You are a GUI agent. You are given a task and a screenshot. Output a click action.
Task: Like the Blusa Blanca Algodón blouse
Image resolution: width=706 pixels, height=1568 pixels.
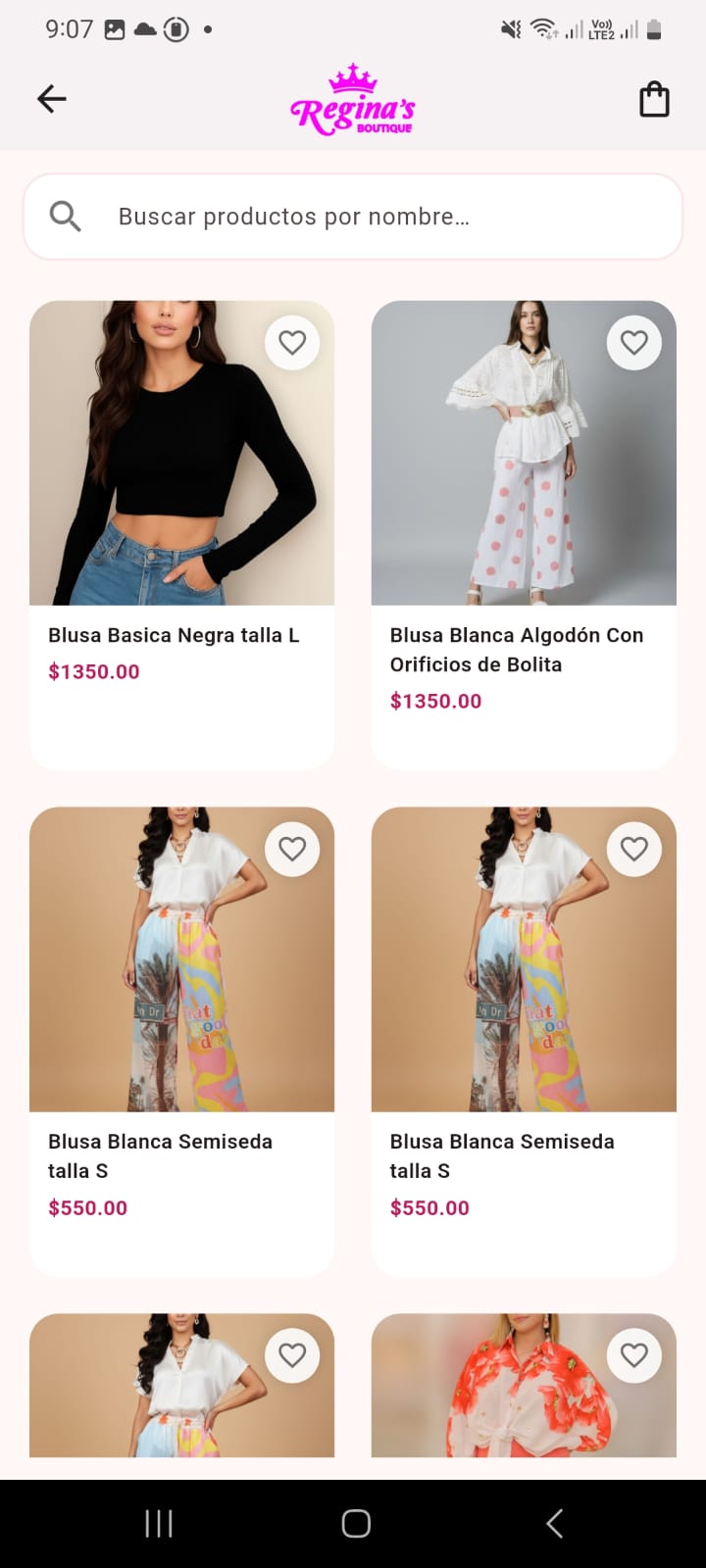point(634,343)
